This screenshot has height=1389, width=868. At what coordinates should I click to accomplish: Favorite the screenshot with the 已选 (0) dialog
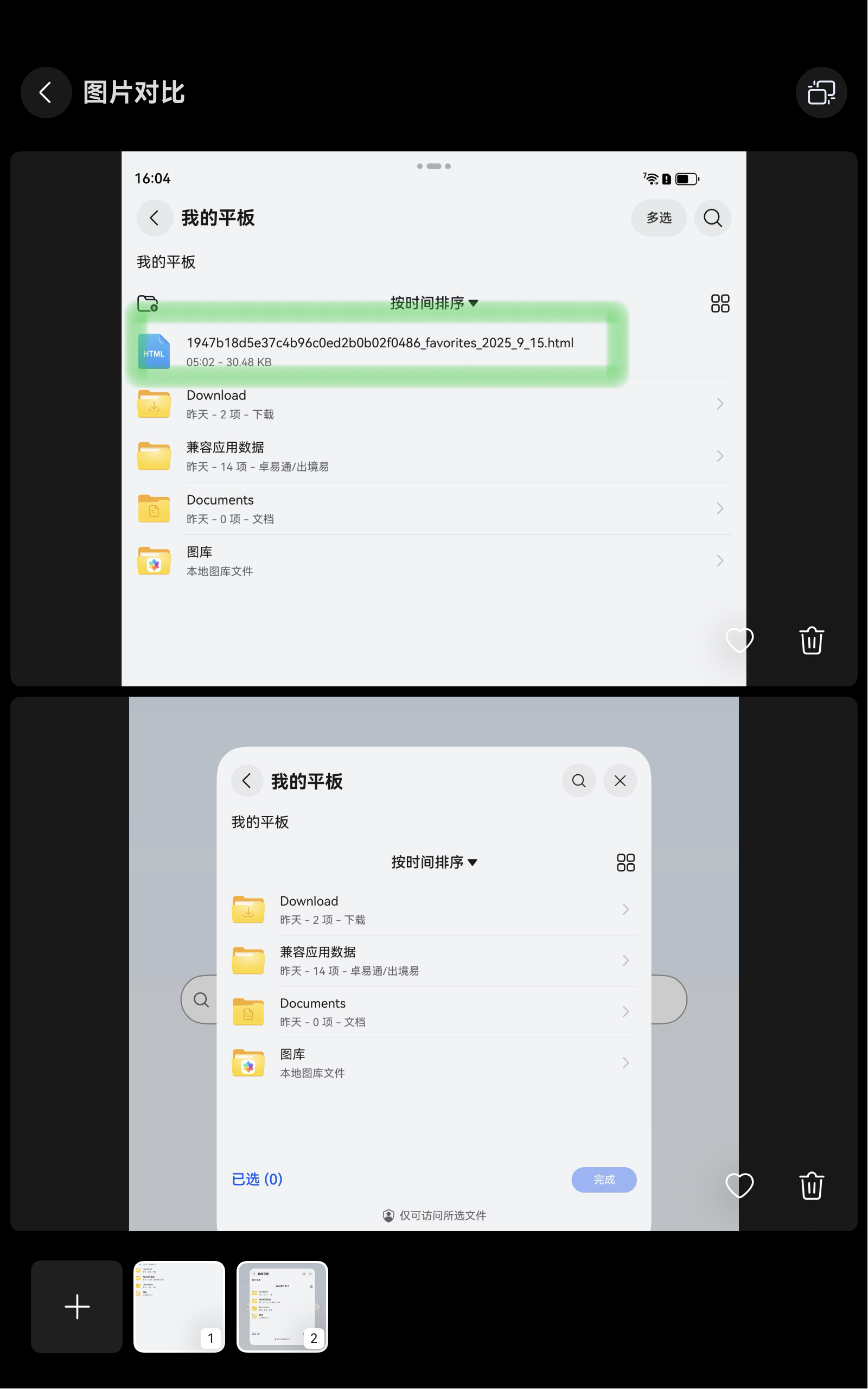[x=739, y=1185]
